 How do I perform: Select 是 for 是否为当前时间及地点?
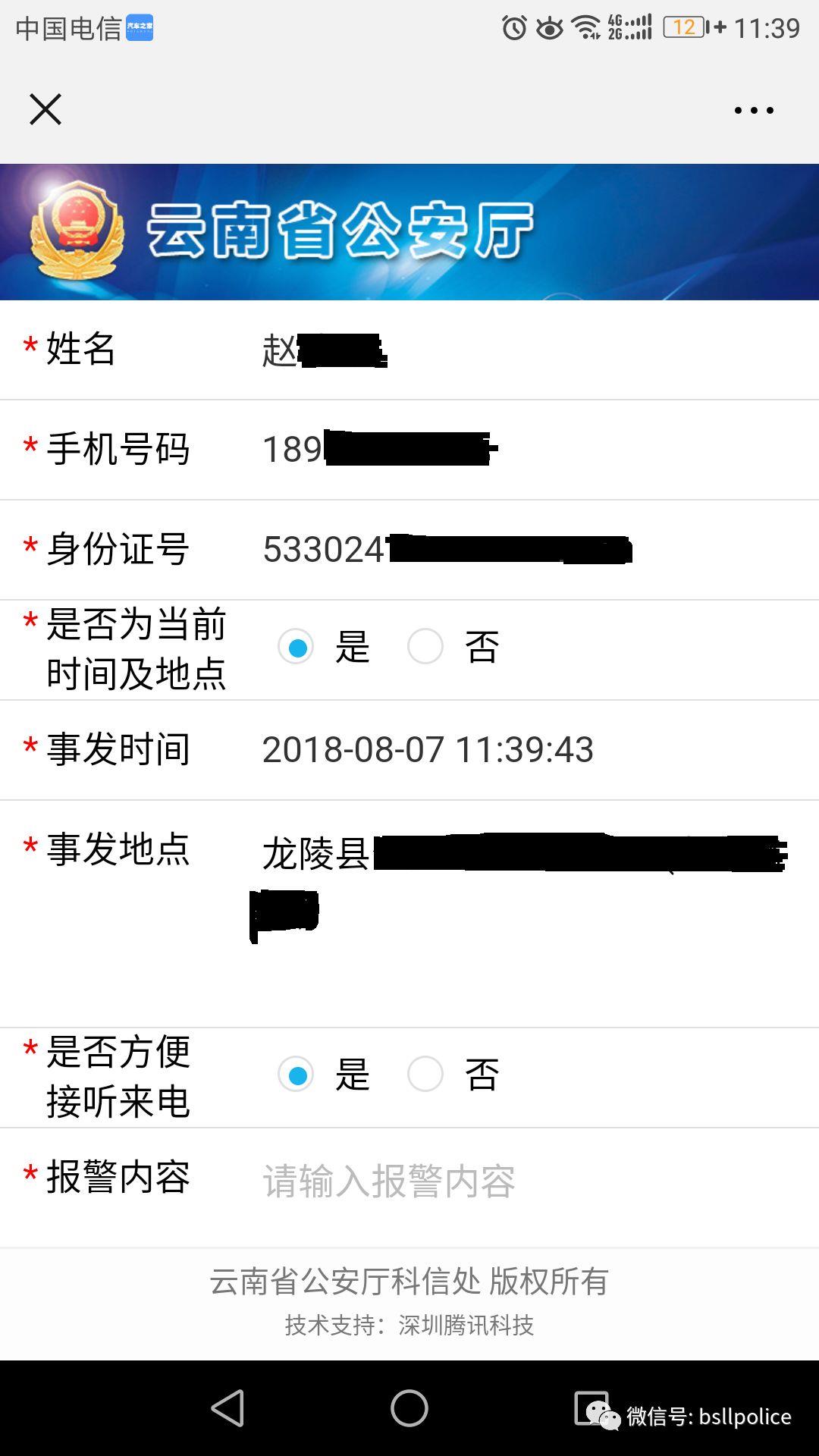coord(296,647)
